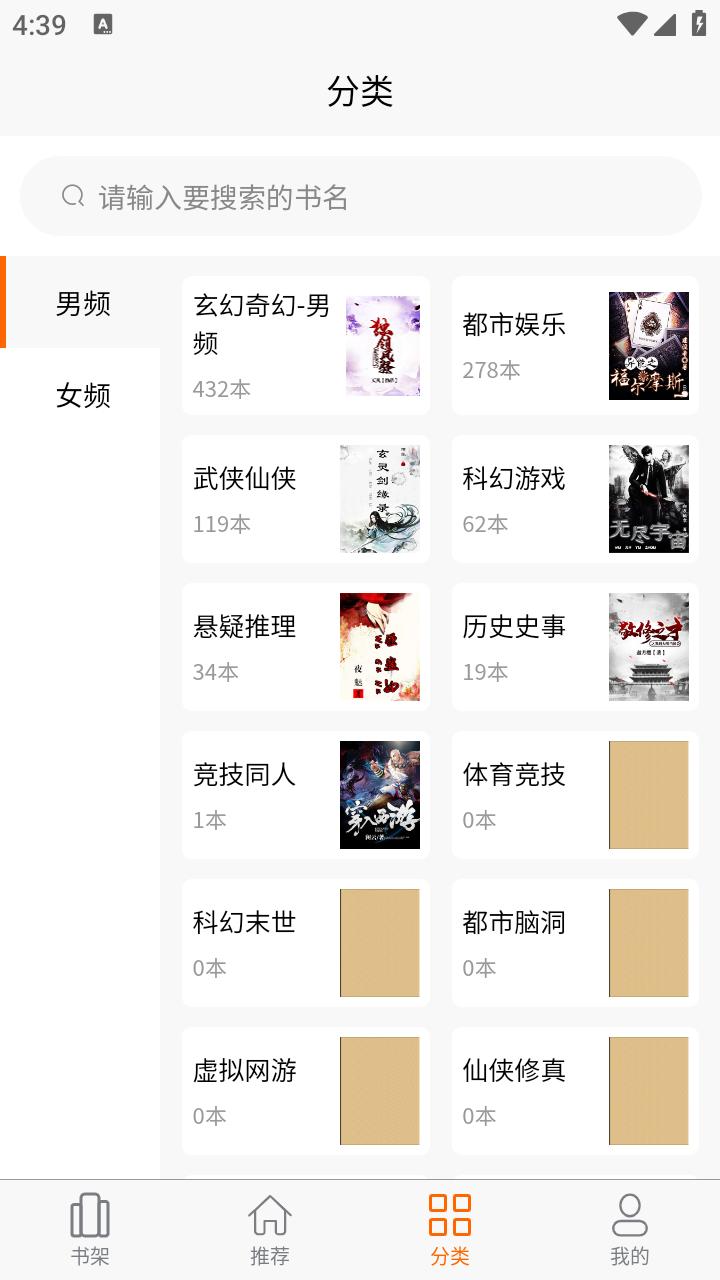Screen dimensions: 720x1280
Task: Open the 都市娱乐 category
Action: click(575, 344)
